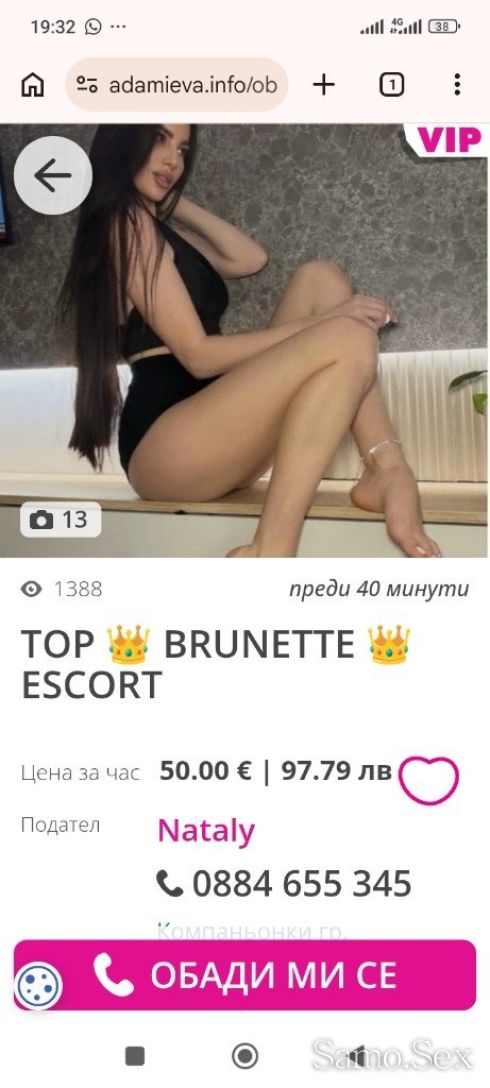Screen dimensions: 490x1088
Task: Open the browser home page
Action: (x=33, y=85)
